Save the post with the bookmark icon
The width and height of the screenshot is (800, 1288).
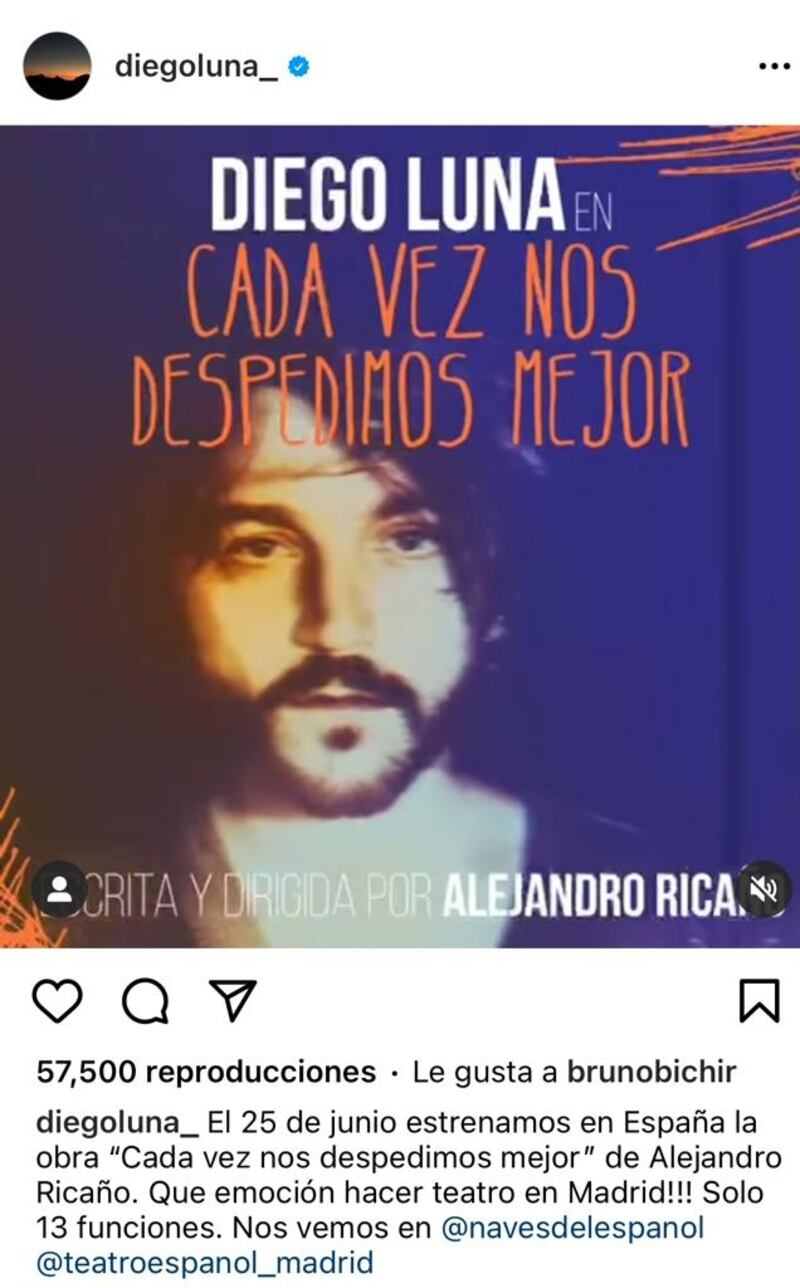click(x=758, y=1000)
